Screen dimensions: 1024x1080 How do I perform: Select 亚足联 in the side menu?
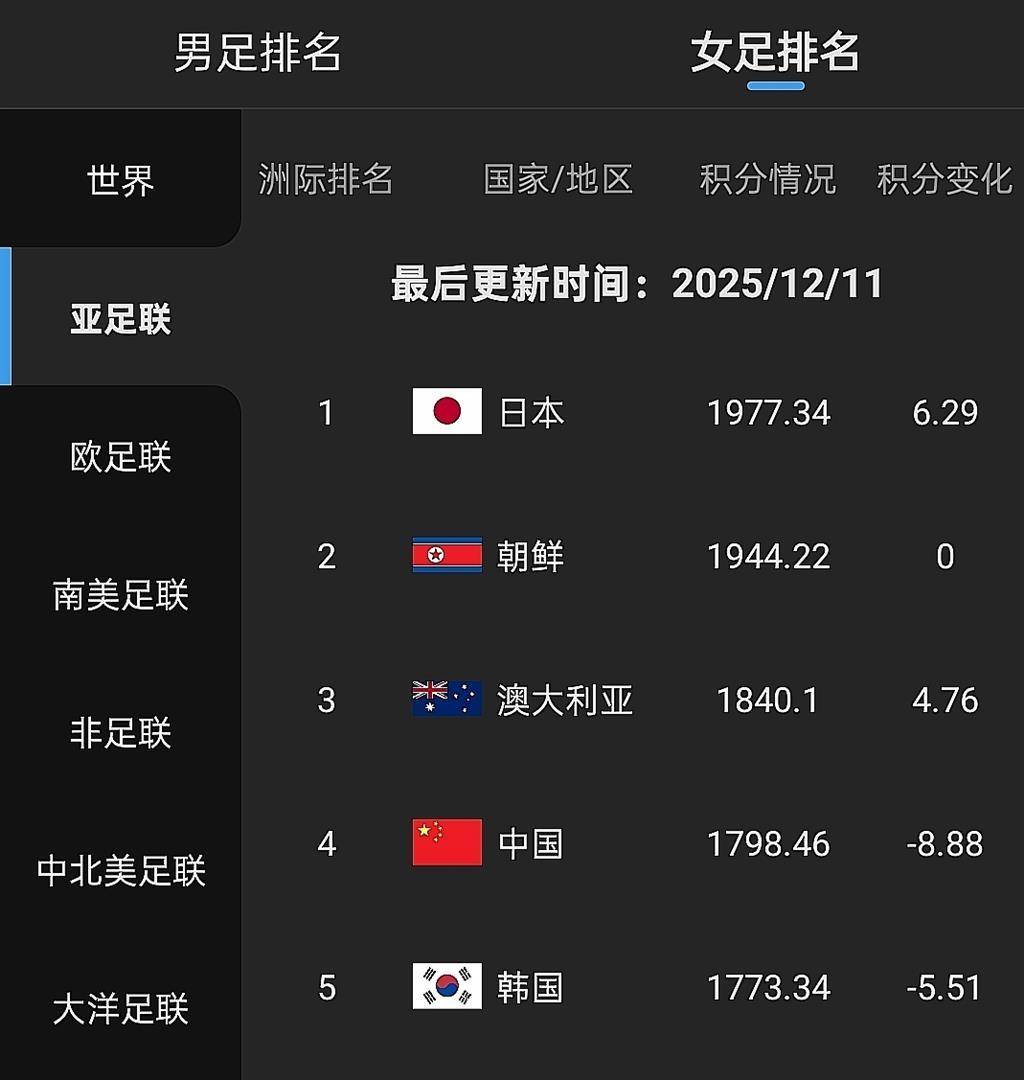[x=120, y=319]
